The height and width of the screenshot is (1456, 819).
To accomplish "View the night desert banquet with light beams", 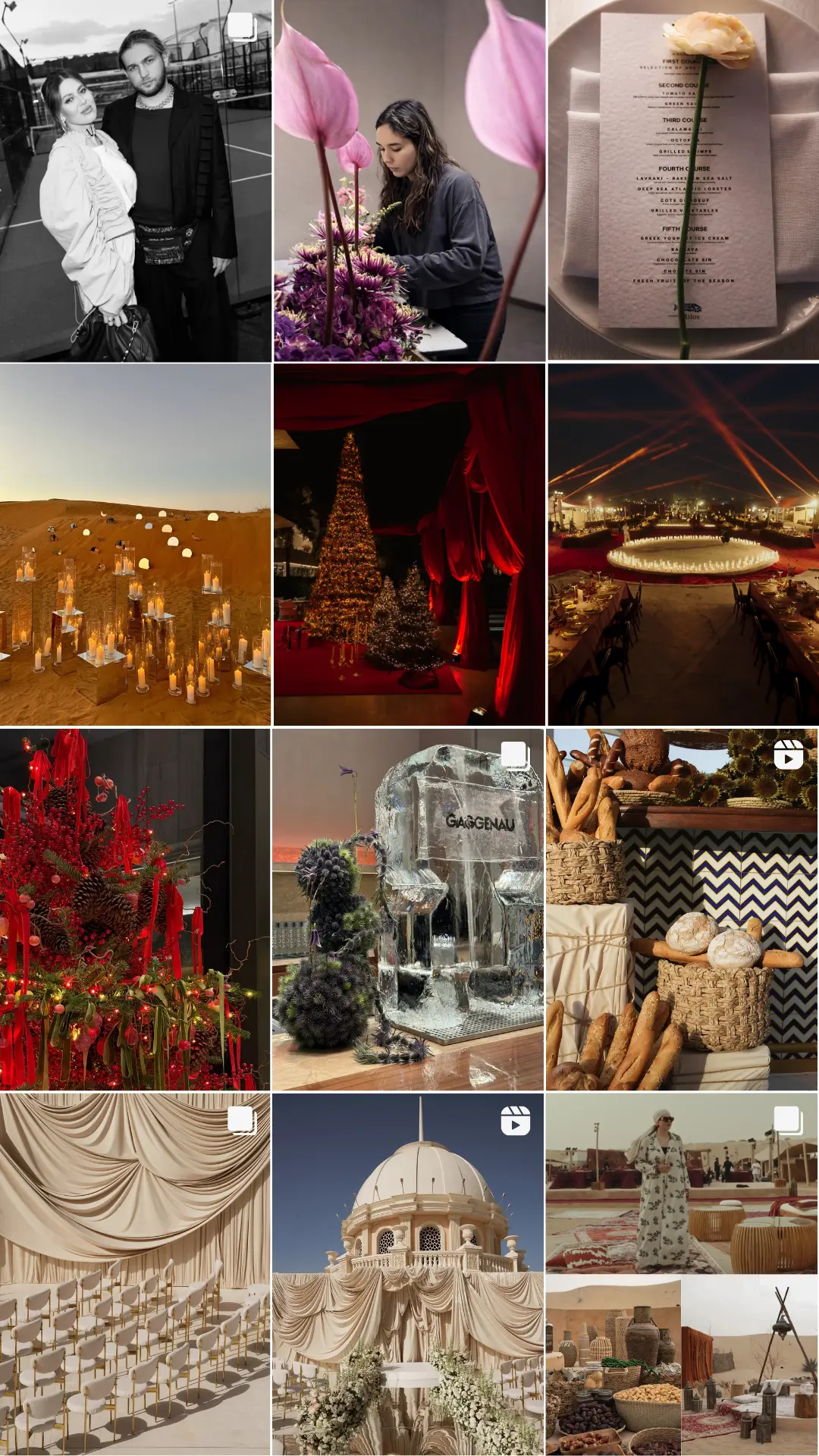I will [683, 544].
